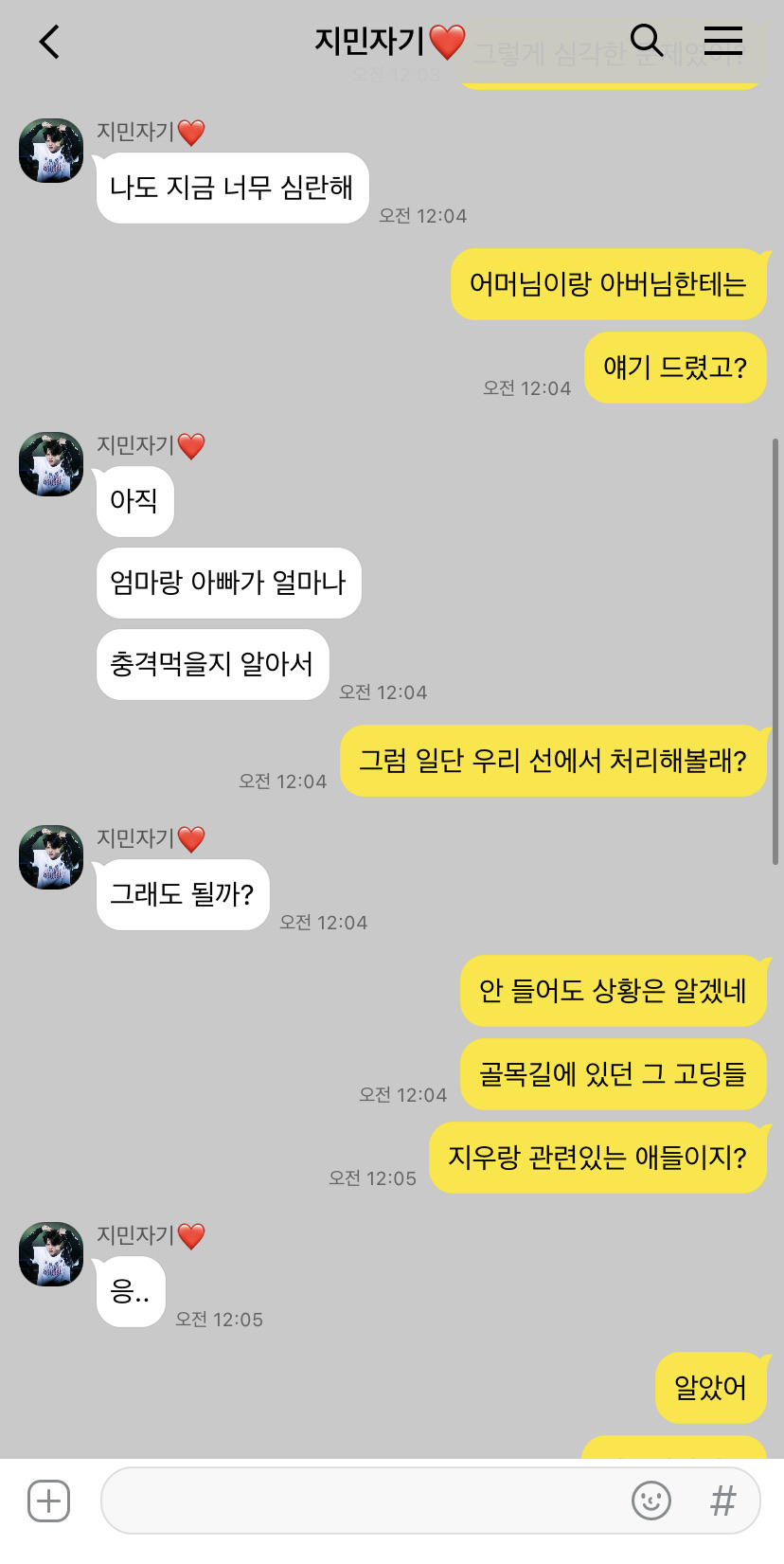784x1564 pixels.
Task: Open the emoticon picker
Action: point(650,1501)
